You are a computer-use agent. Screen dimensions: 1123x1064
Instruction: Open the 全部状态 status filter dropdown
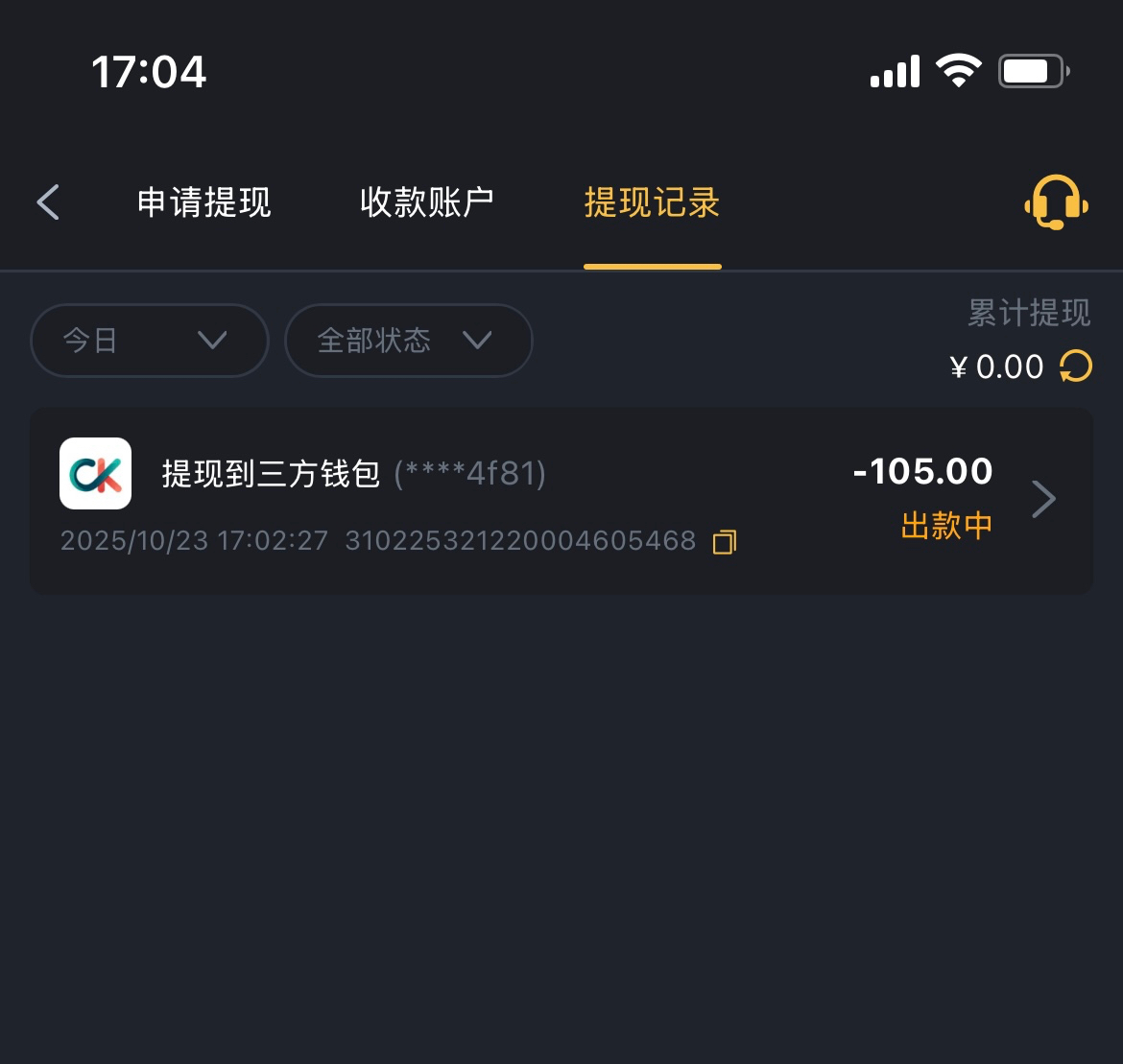click(x=408, y=341)
